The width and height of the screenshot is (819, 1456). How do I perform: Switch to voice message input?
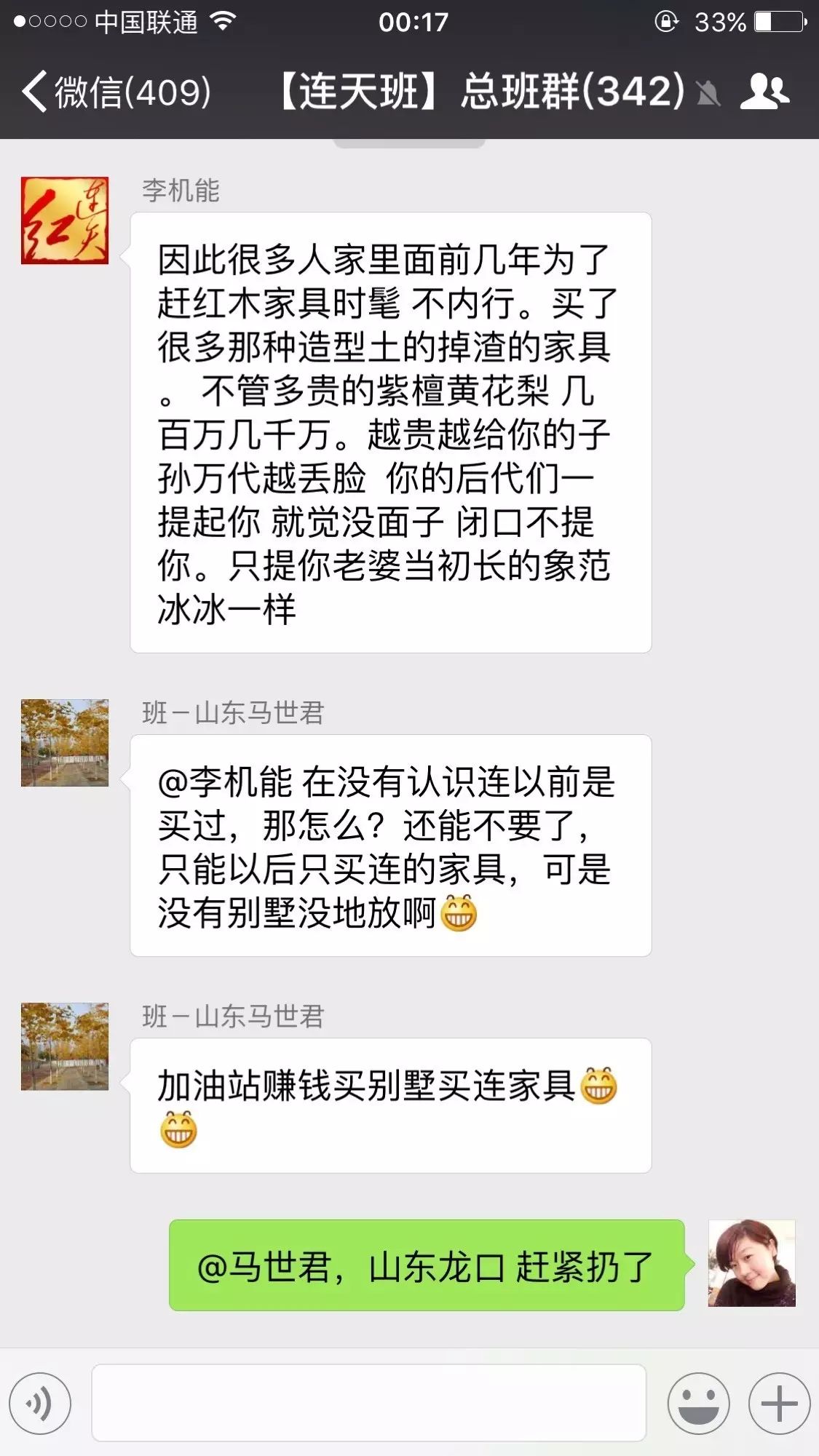[x=40, y=1403]
